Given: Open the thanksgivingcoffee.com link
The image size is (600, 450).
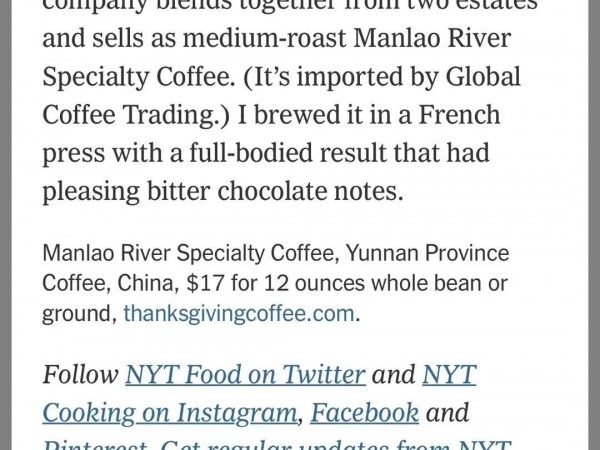Looking at the screenshot, I should pyautogui.click(x=239, y=314).
